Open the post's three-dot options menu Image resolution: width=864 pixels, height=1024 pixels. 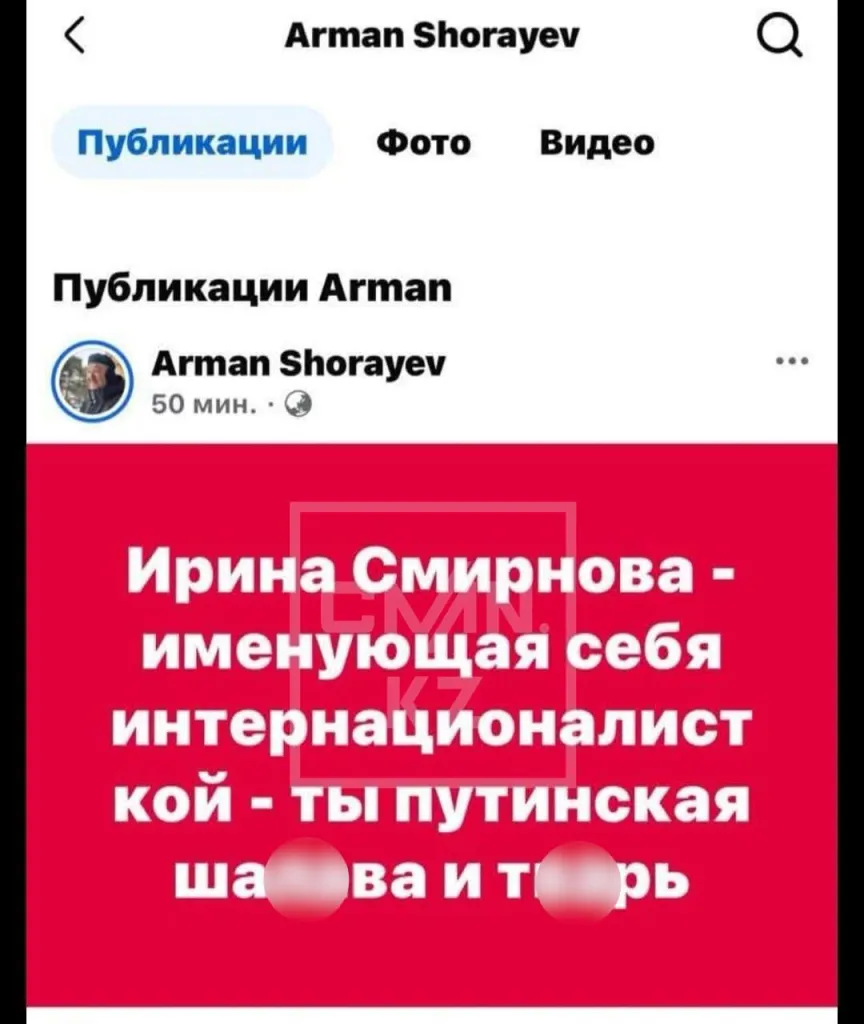(x=790, y=362)
